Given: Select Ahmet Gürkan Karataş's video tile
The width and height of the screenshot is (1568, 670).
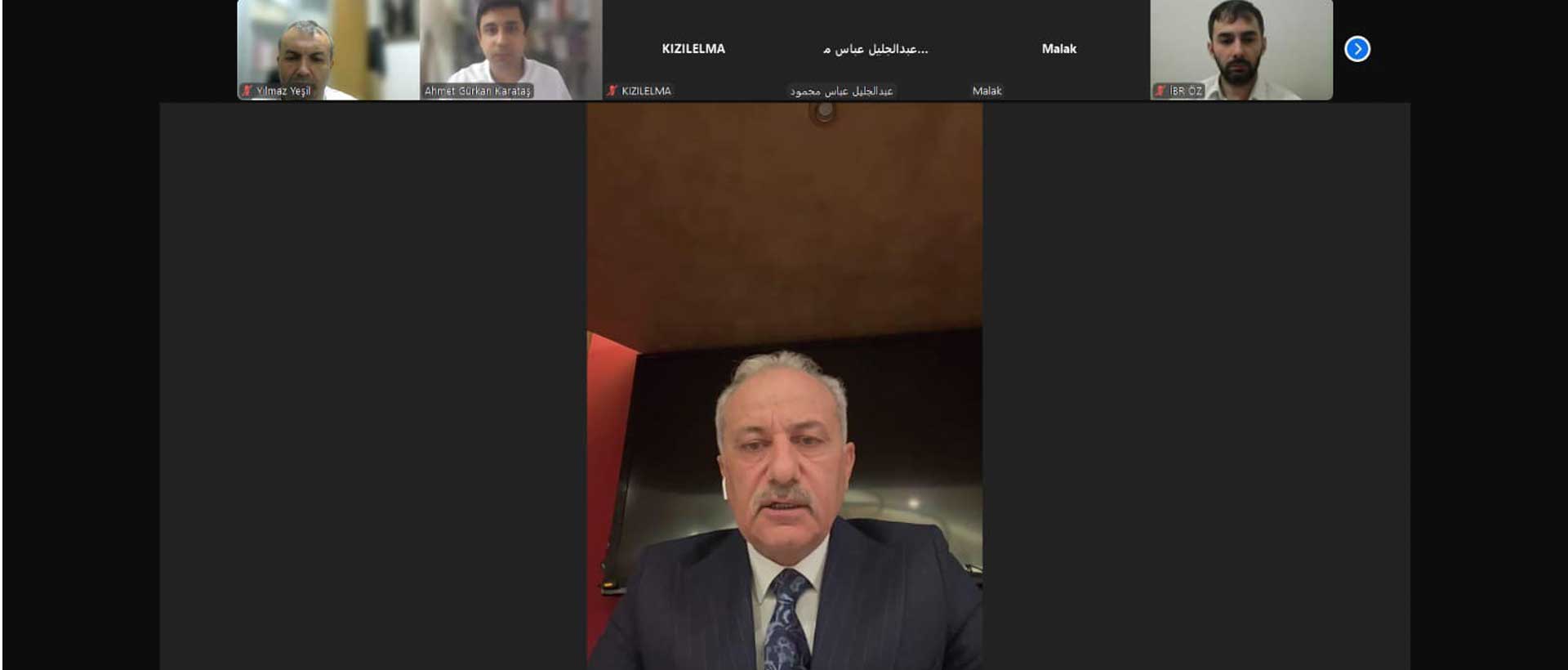Looking at the screenshot, I should [x=510, y=49].
